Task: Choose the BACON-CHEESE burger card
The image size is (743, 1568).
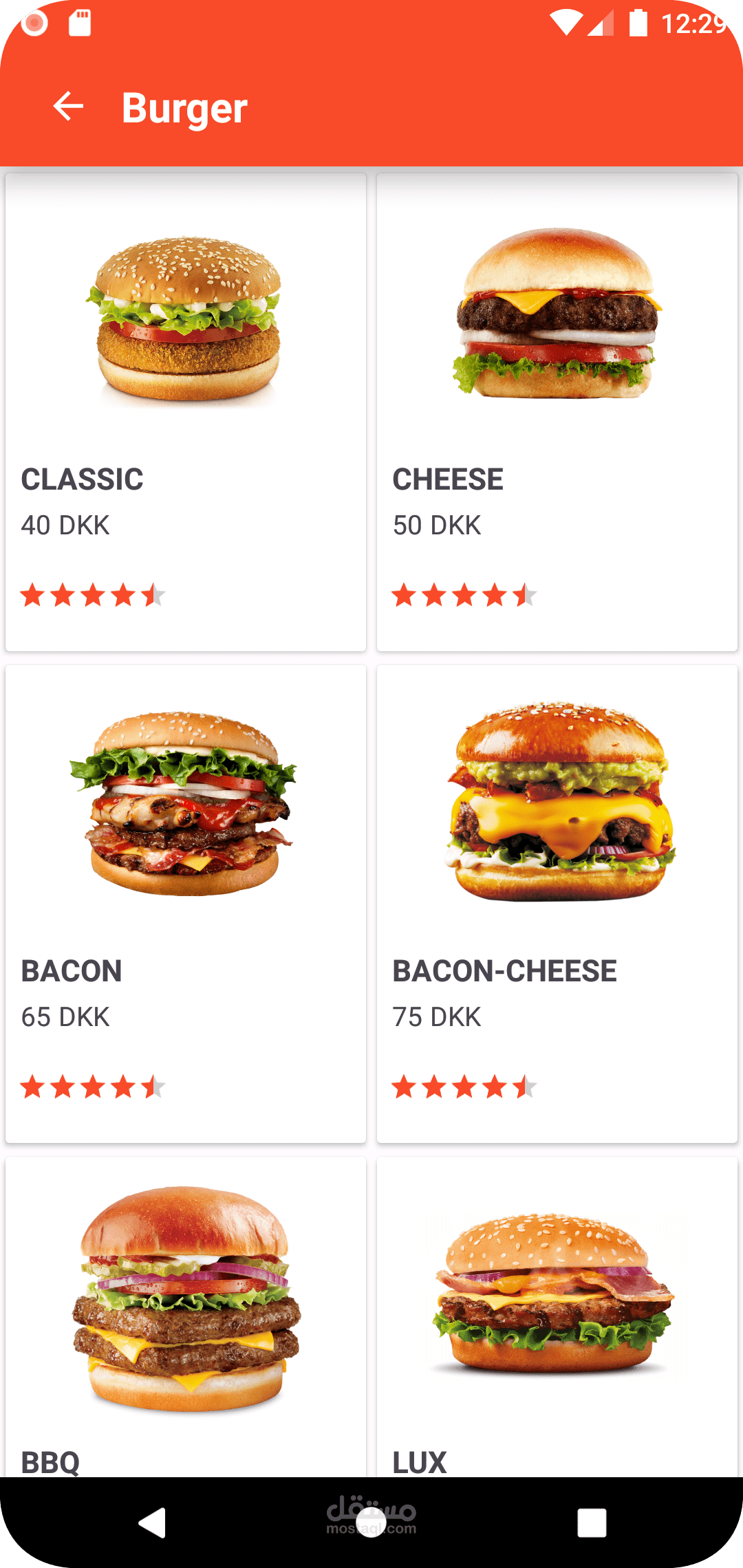Action: pos(557,904)
